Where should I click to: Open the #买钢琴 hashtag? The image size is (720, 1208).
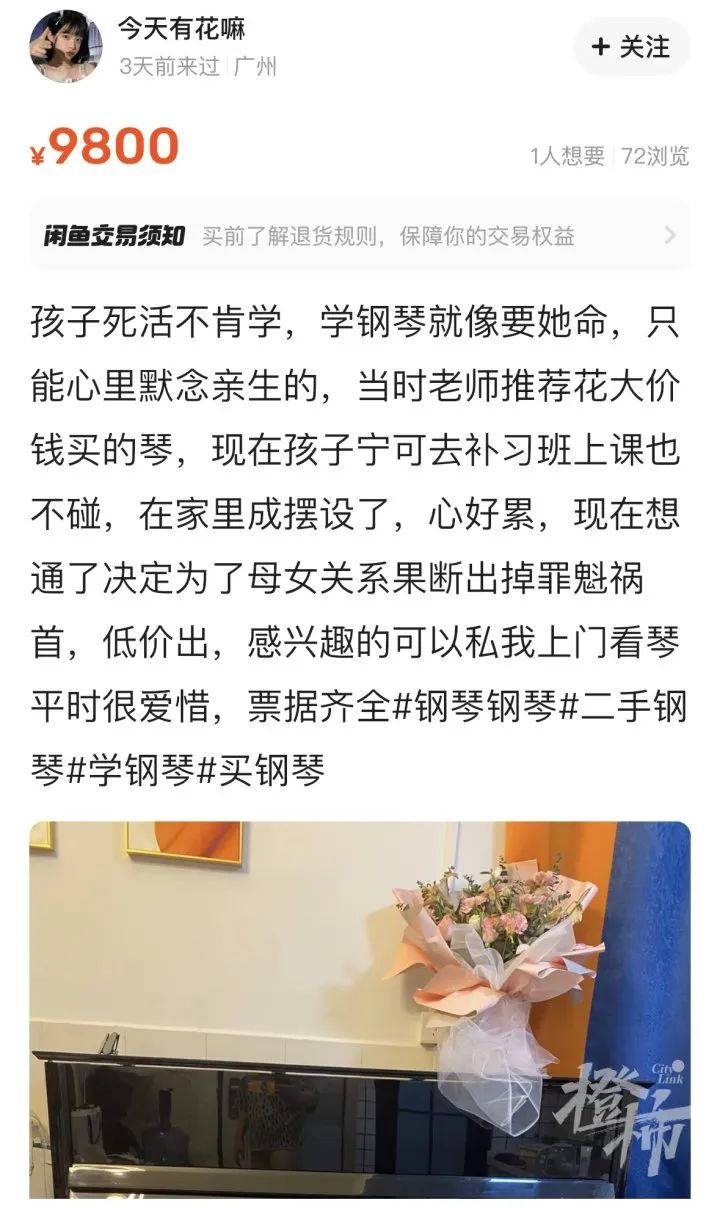260,772
